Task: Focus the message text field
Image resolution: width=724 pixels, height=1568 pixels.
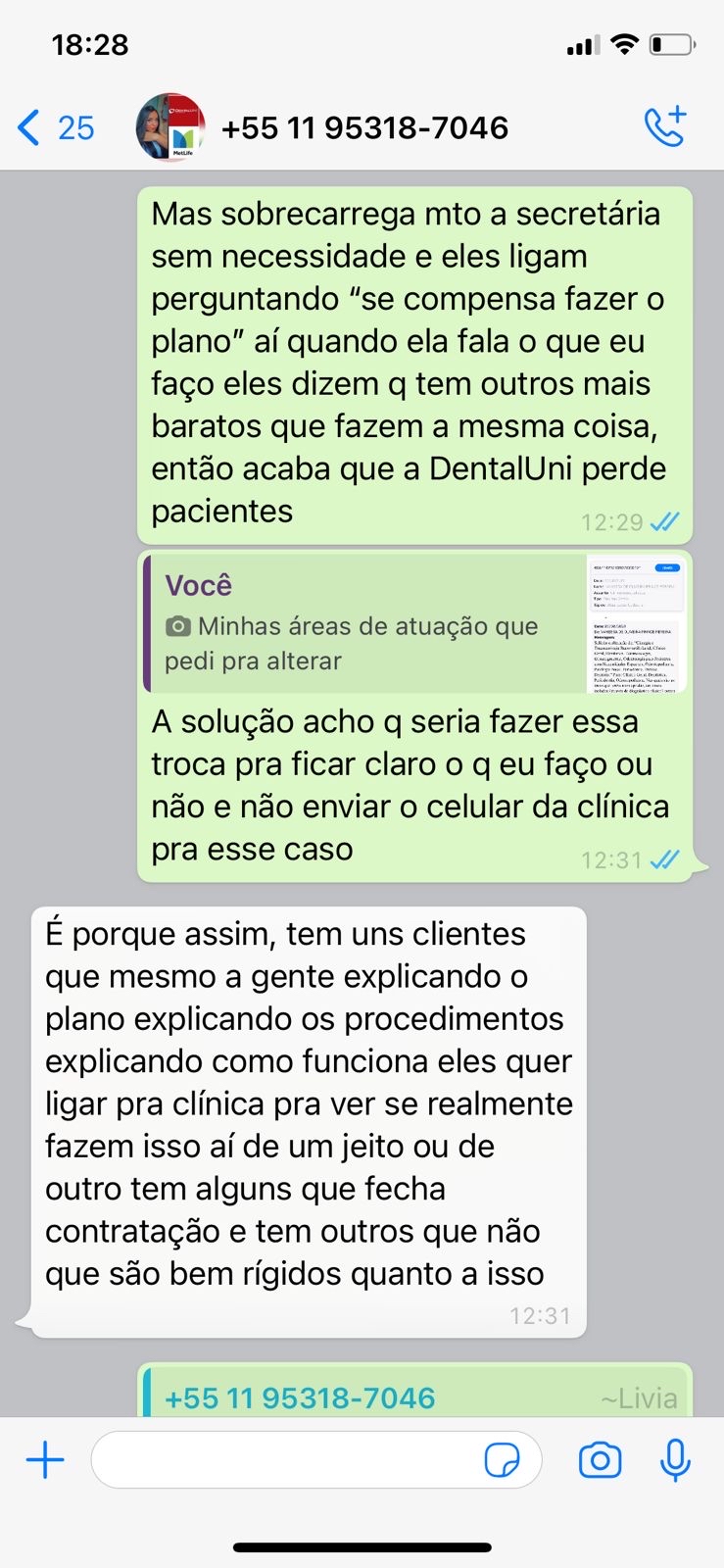Action: pos(284,1460)
